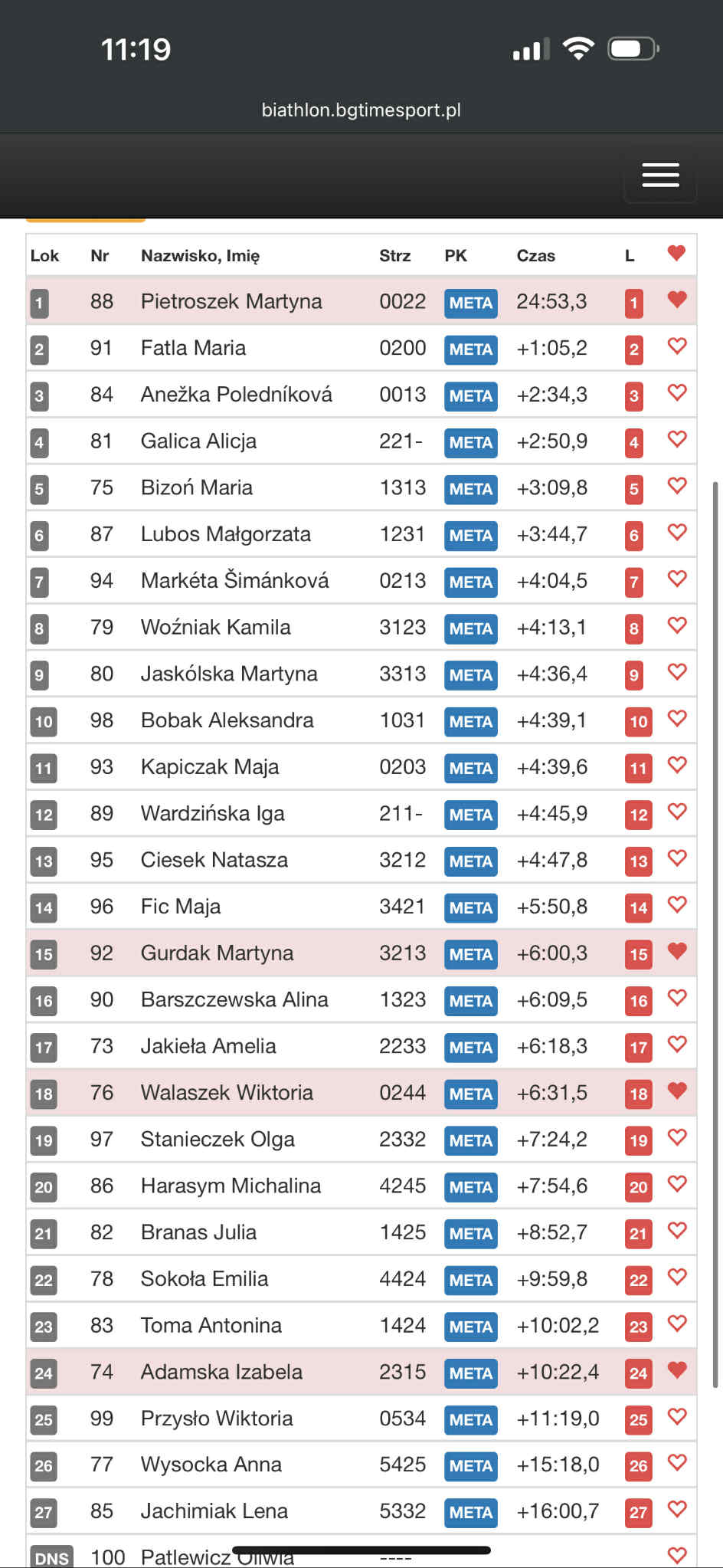Favorite Kapiczak Maja's row
Image resolution: width=723 pixels, height=1568 pixels.
(677, 765)
